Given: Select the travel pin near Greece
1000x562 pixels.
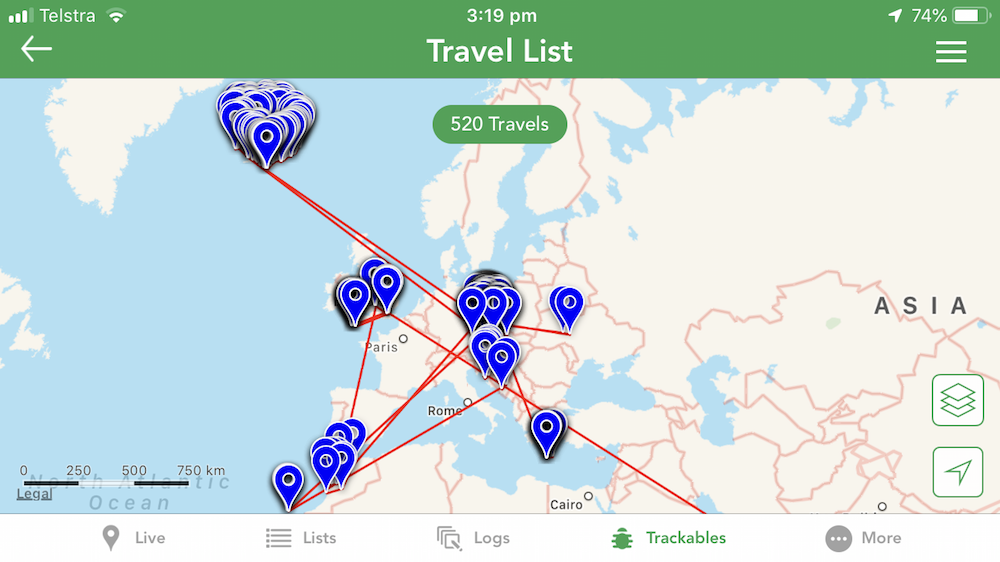Looking at the screenshot, I should click(547, 430).
